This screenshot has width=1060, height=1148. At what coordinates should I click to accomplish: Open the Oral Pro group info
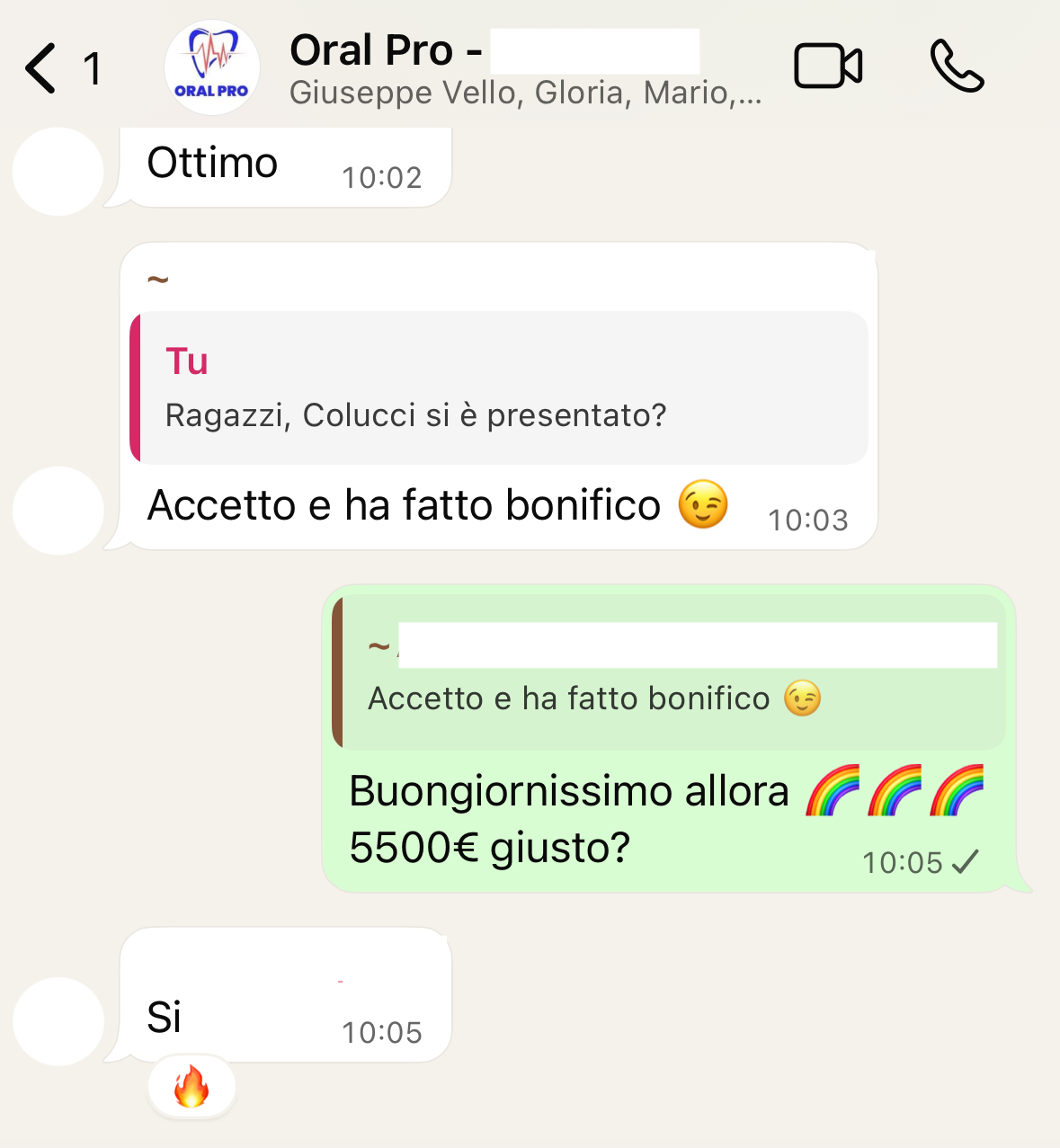[x=525, y=68]
